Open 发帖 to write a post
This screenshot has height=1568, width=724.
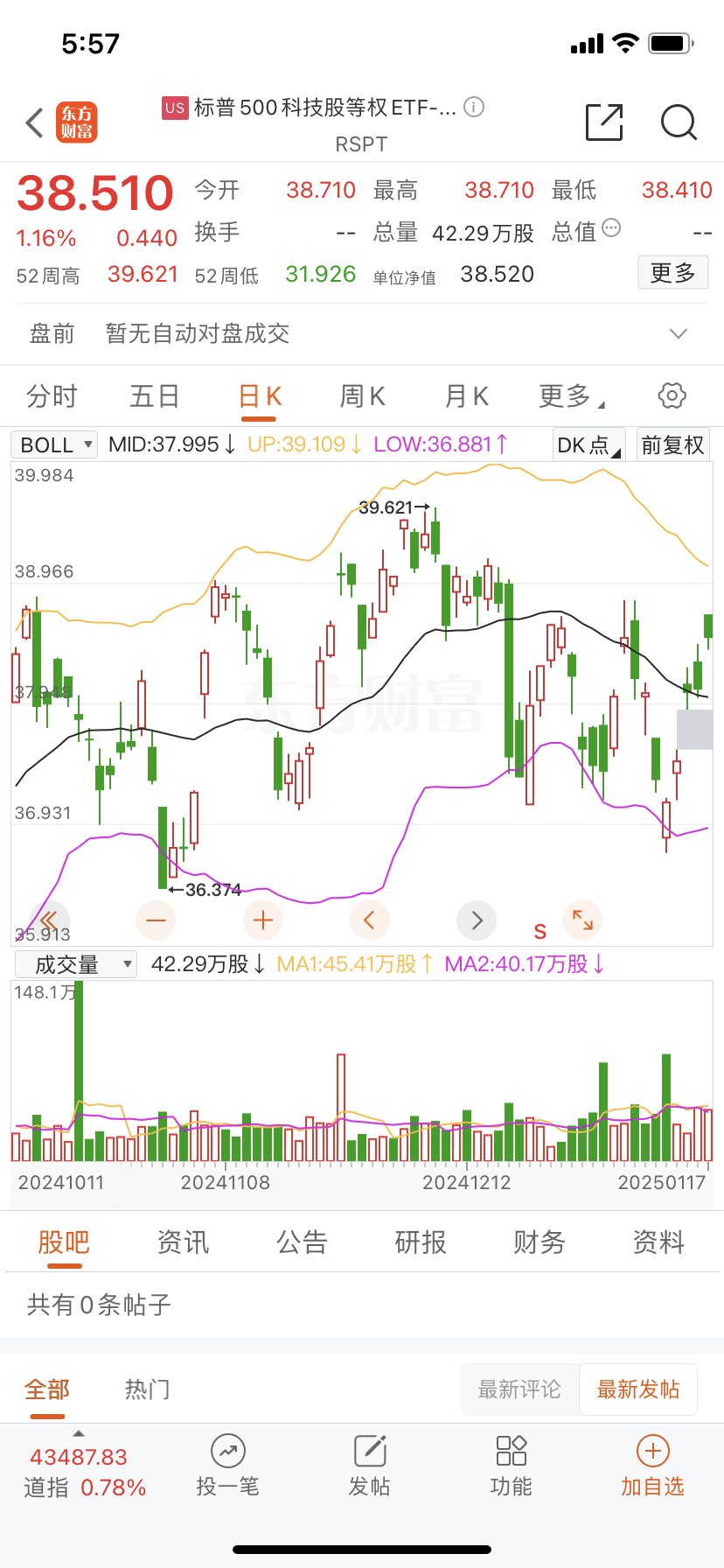[x=370, y=1466]
